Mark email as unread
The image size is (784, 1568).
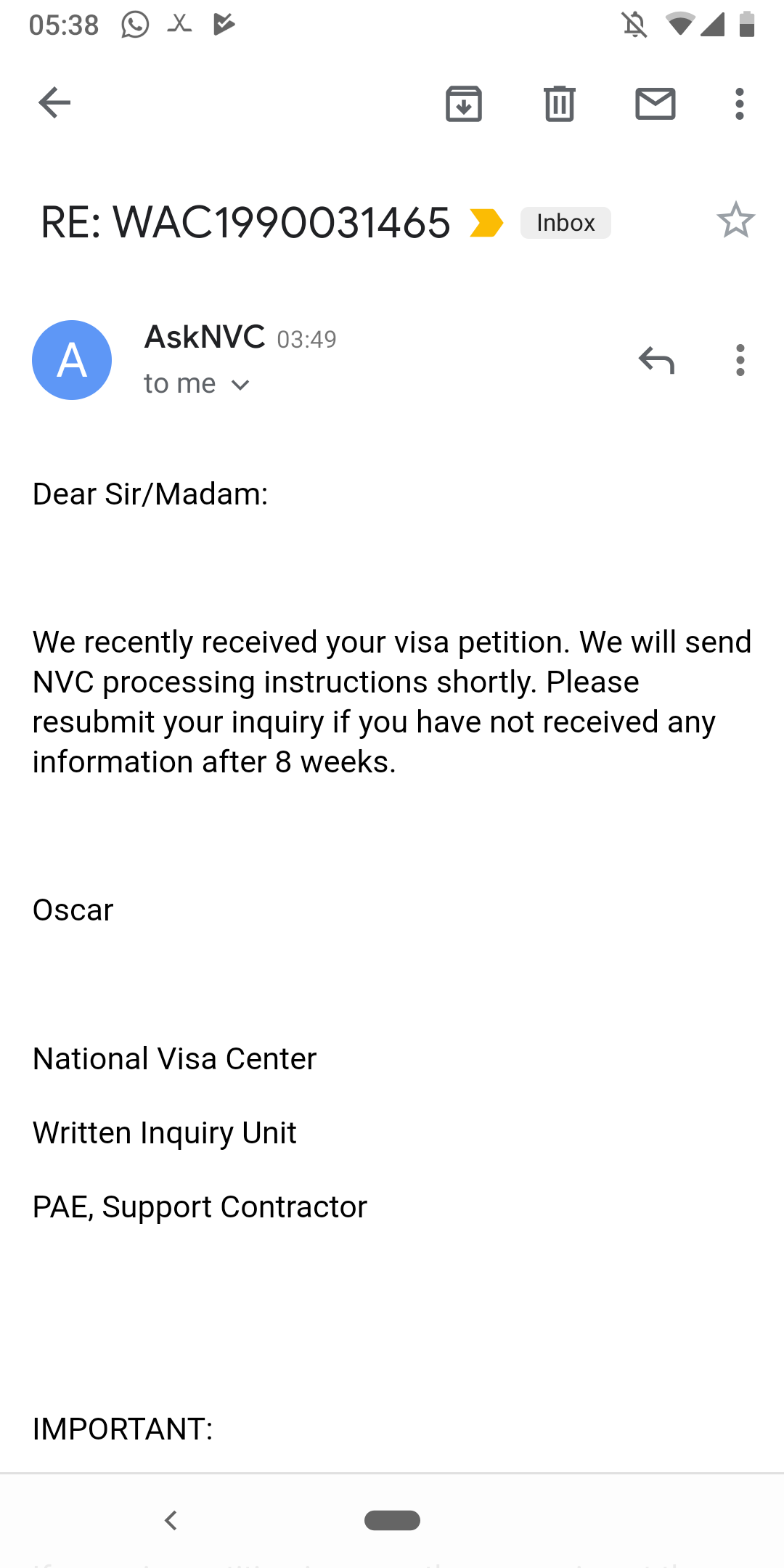[x=656, y=103]
